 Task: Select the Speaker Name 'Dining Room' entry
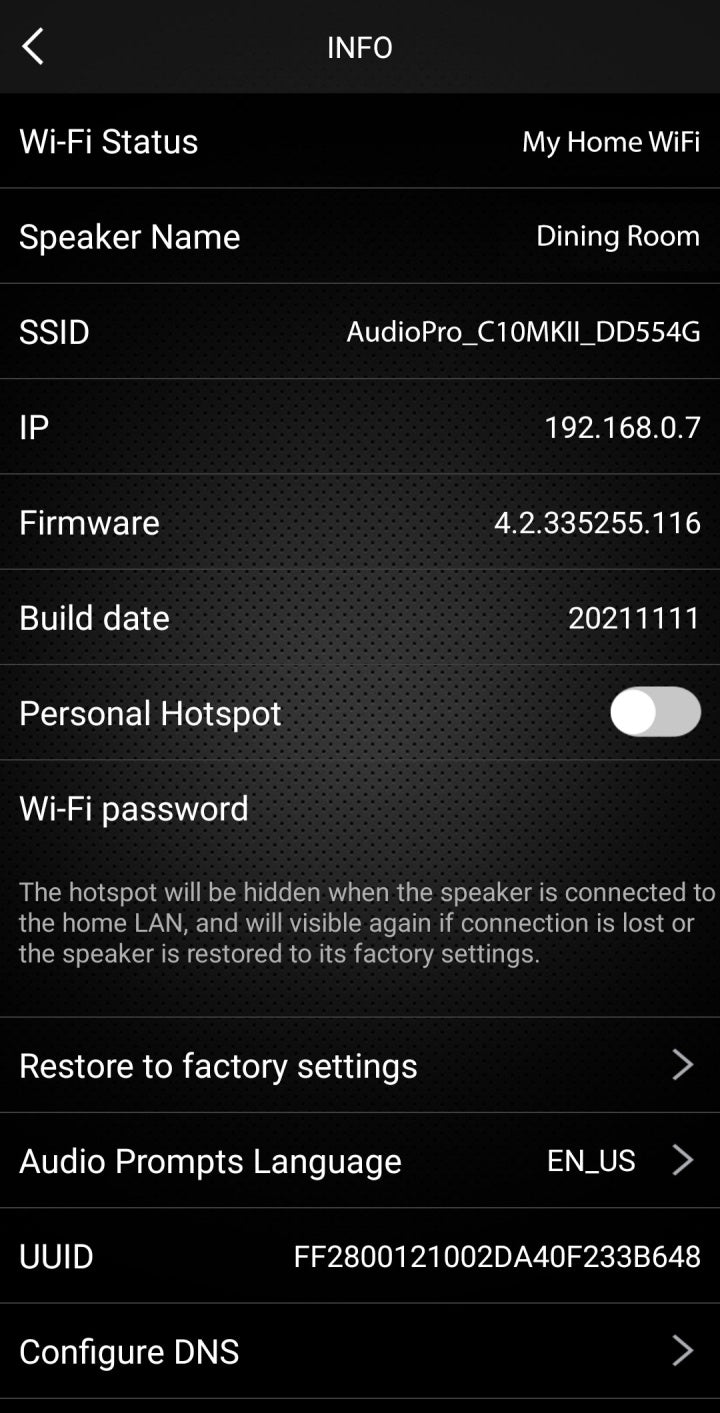point(618,236)
